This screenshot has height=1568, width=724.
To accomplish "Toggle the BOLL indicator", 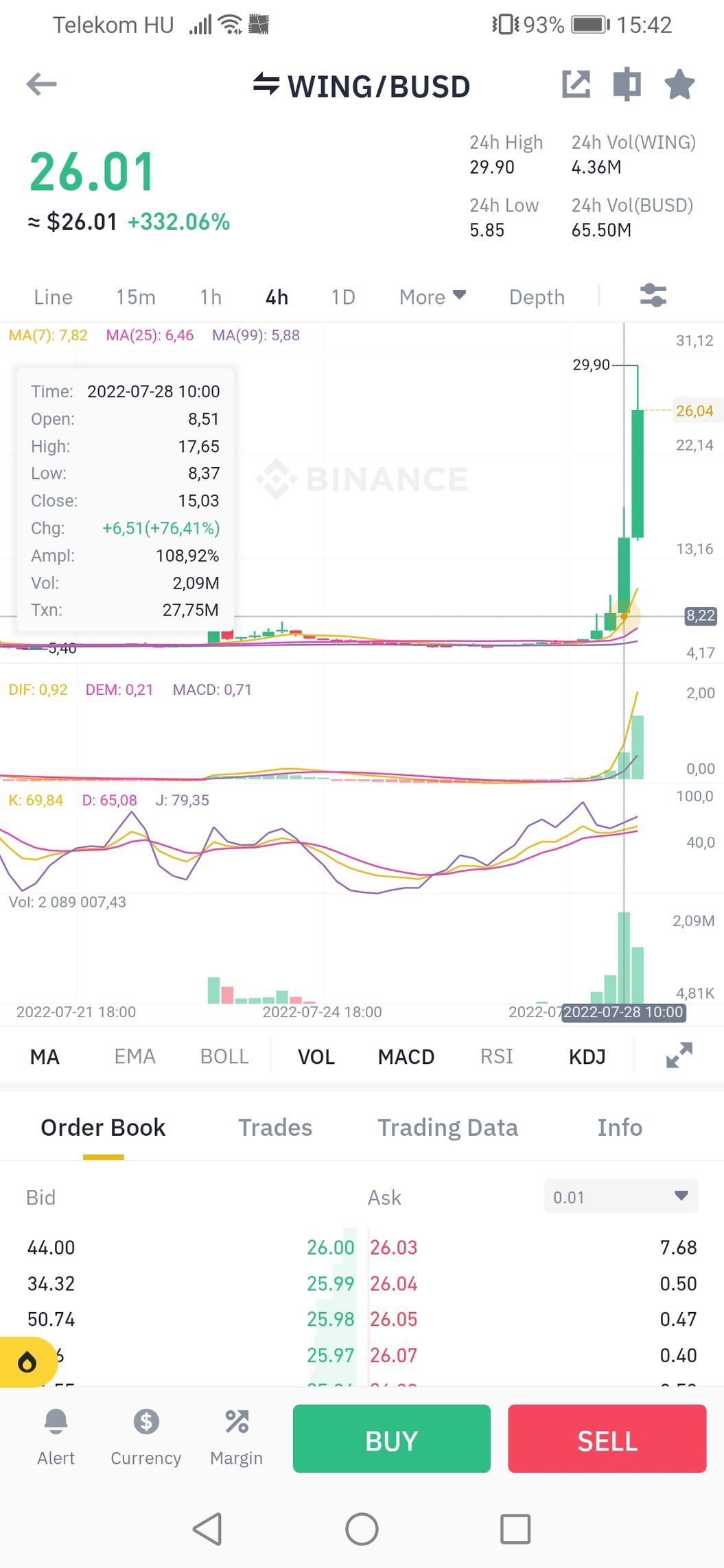I will 224,1056.
